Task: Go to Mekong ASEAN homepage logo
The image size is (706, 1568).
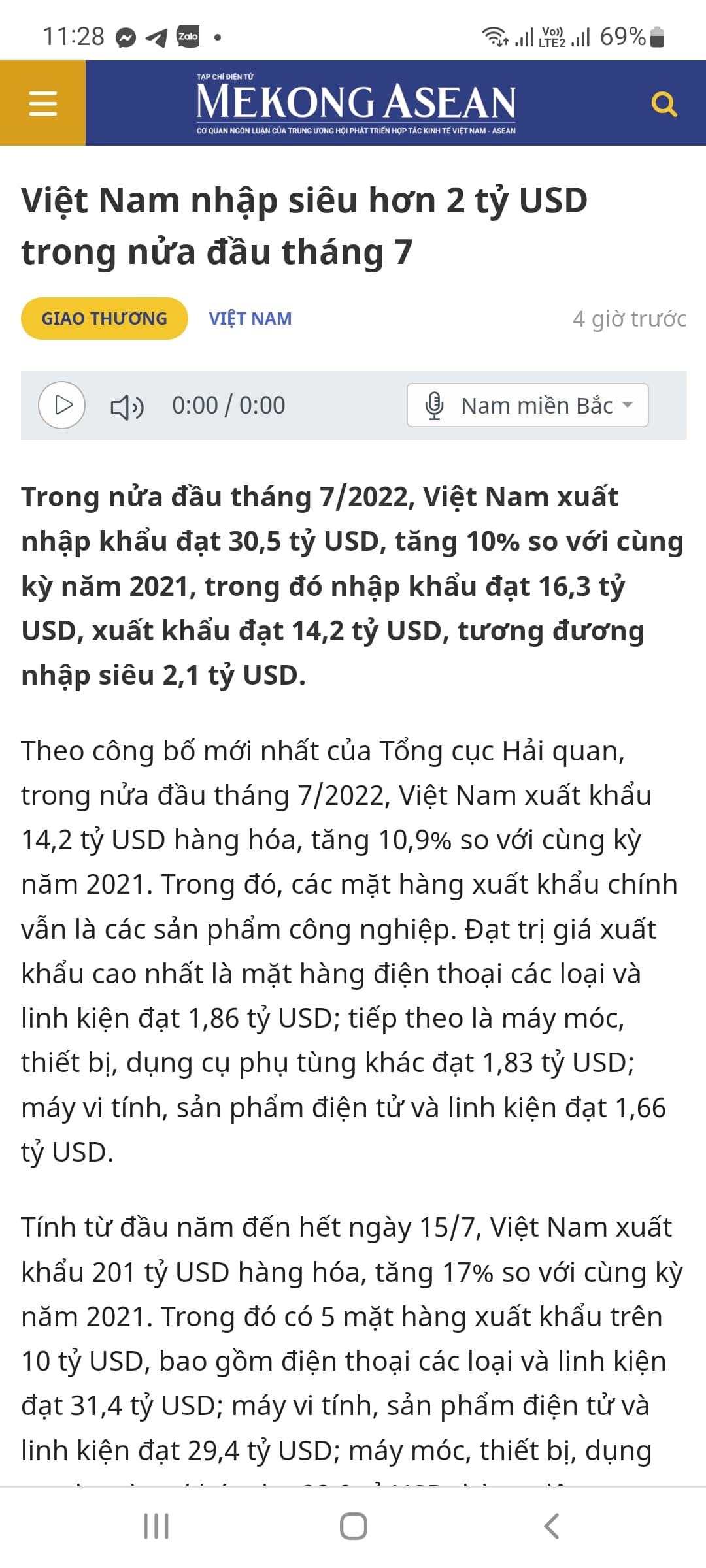Action: (356, 103)
